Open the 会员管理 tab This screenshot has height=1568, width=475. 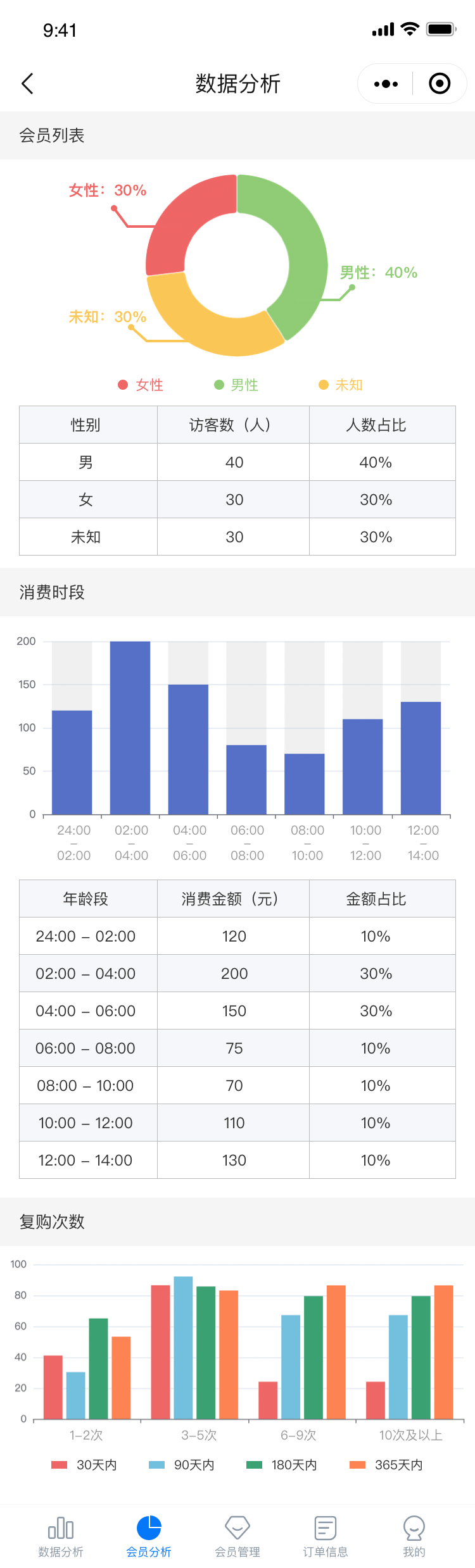point(237,1536)
